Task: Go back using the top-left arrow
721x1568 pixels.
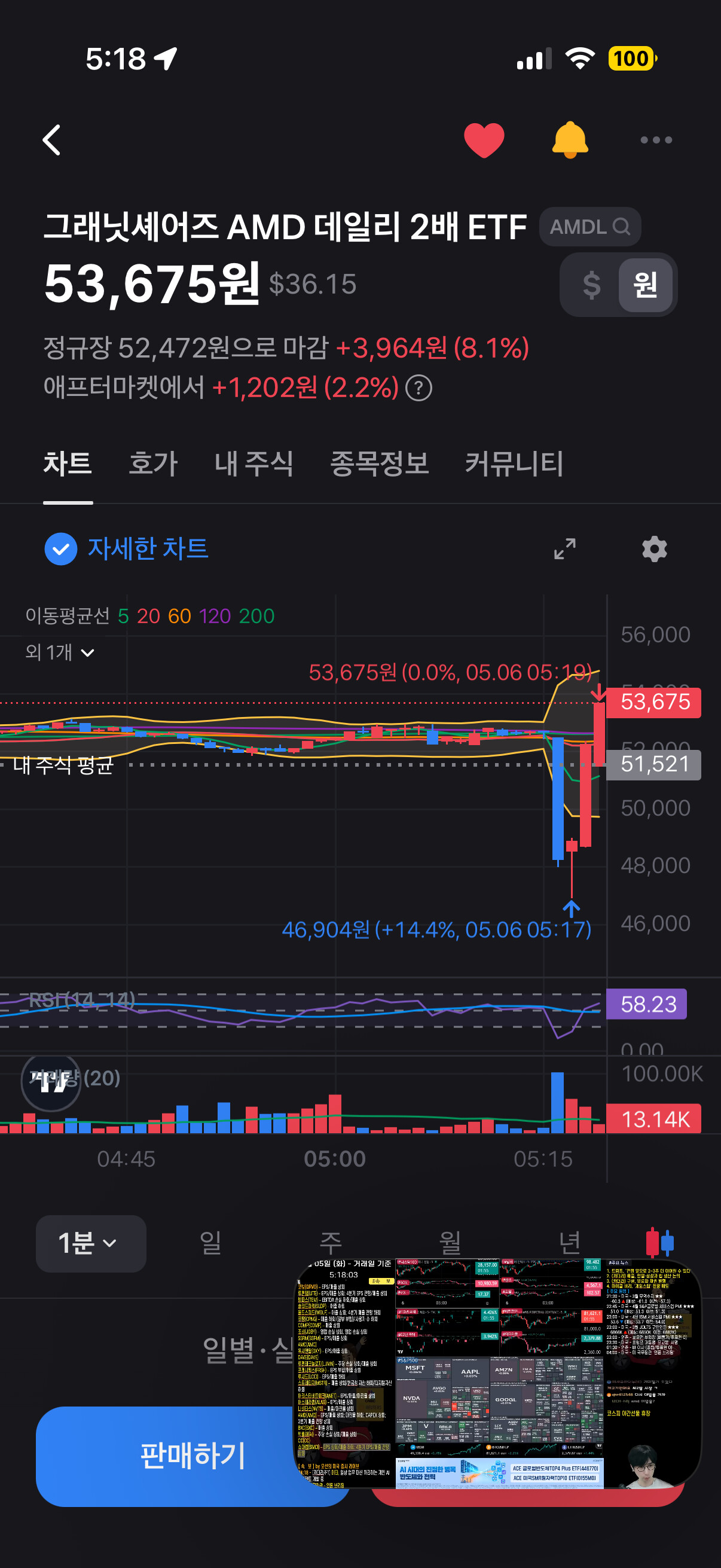Action: pyautogui.click(x=52, y=140)
